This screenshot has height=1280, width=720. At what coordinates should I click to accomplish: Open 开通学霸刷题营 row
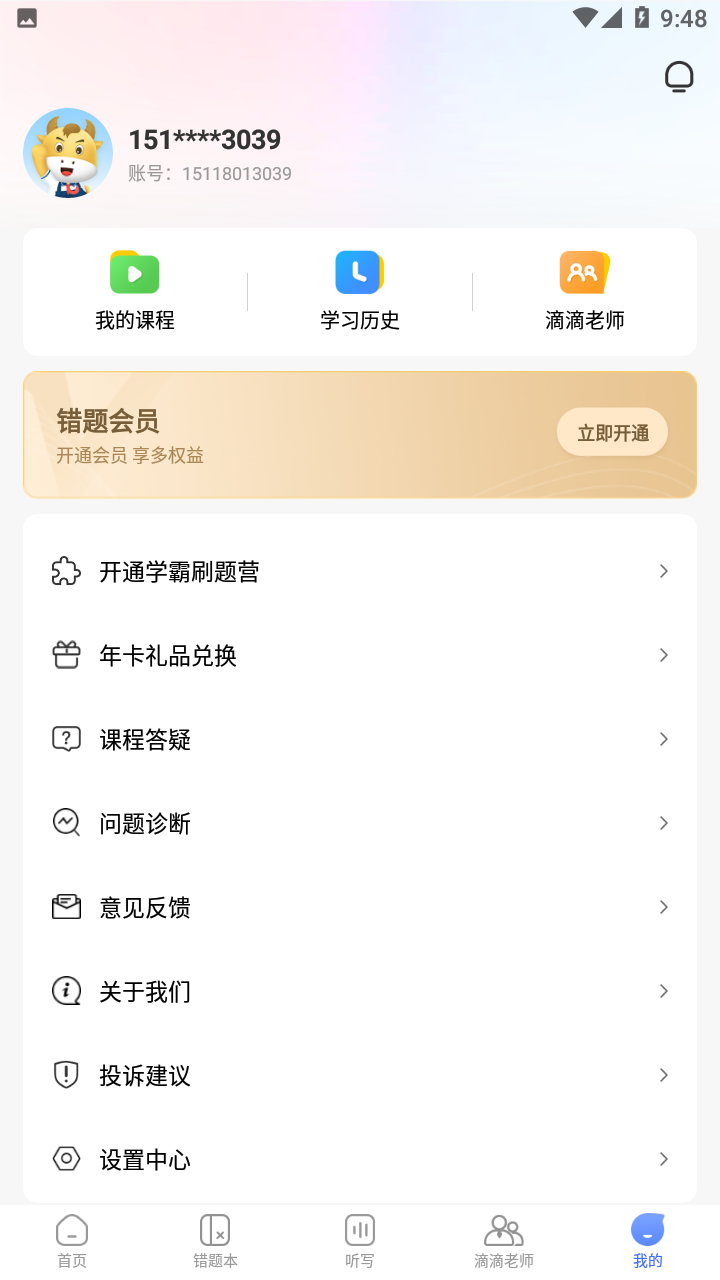(x=360, y=572)
